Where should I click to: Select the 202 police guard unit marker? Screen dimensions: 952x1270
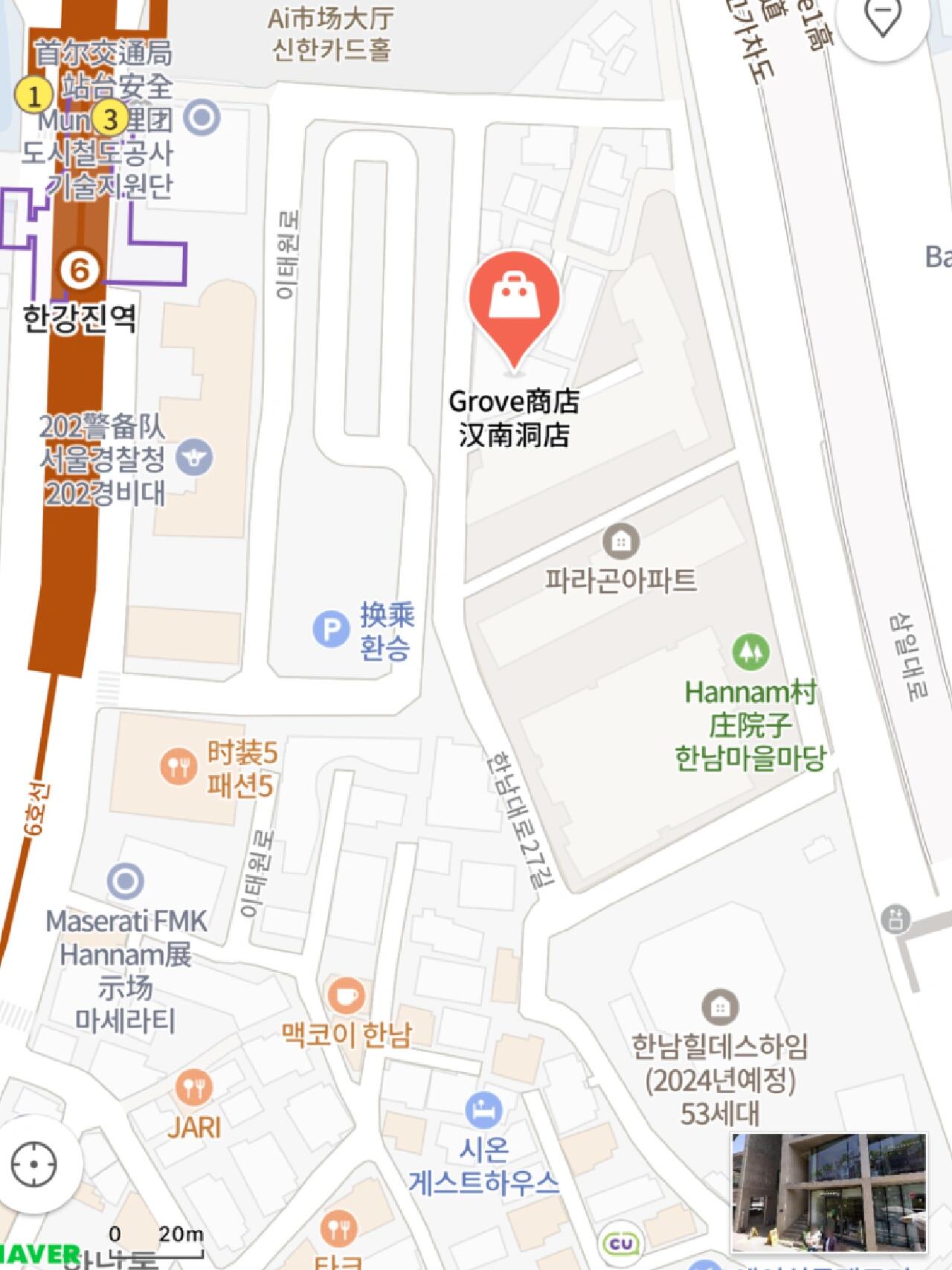point(195,458)
